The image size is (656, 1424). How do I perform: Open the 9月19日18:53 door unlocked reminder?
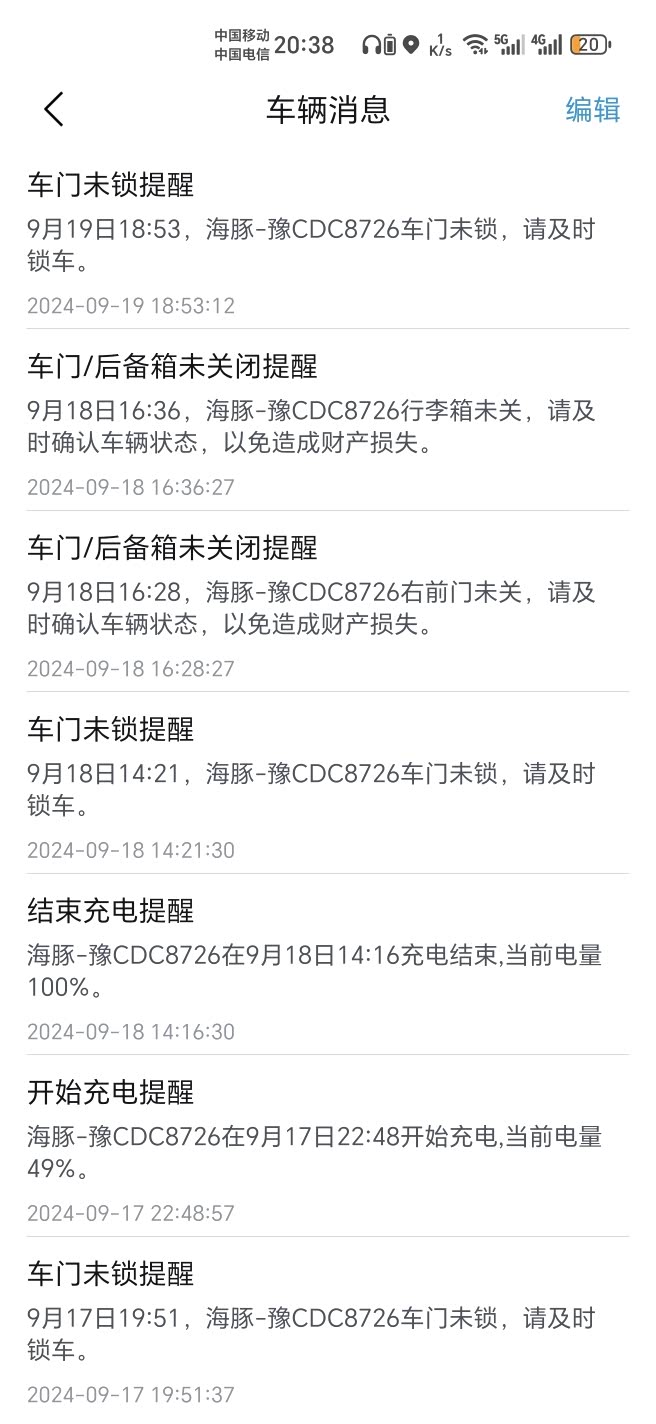click(x=327, y=243)
